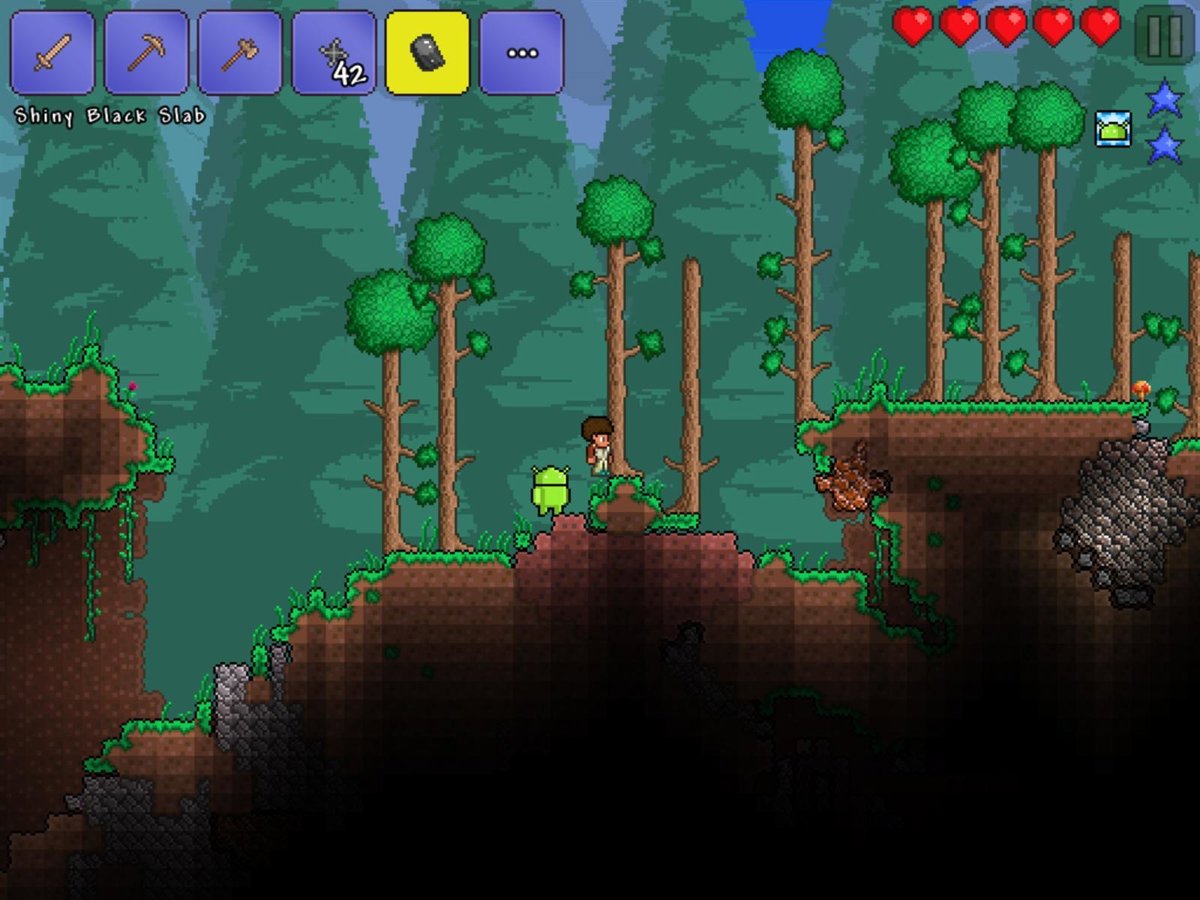Equip the pickaxe from the hotbar
This screenshot has width=1200, height=900.
(146, 53)
